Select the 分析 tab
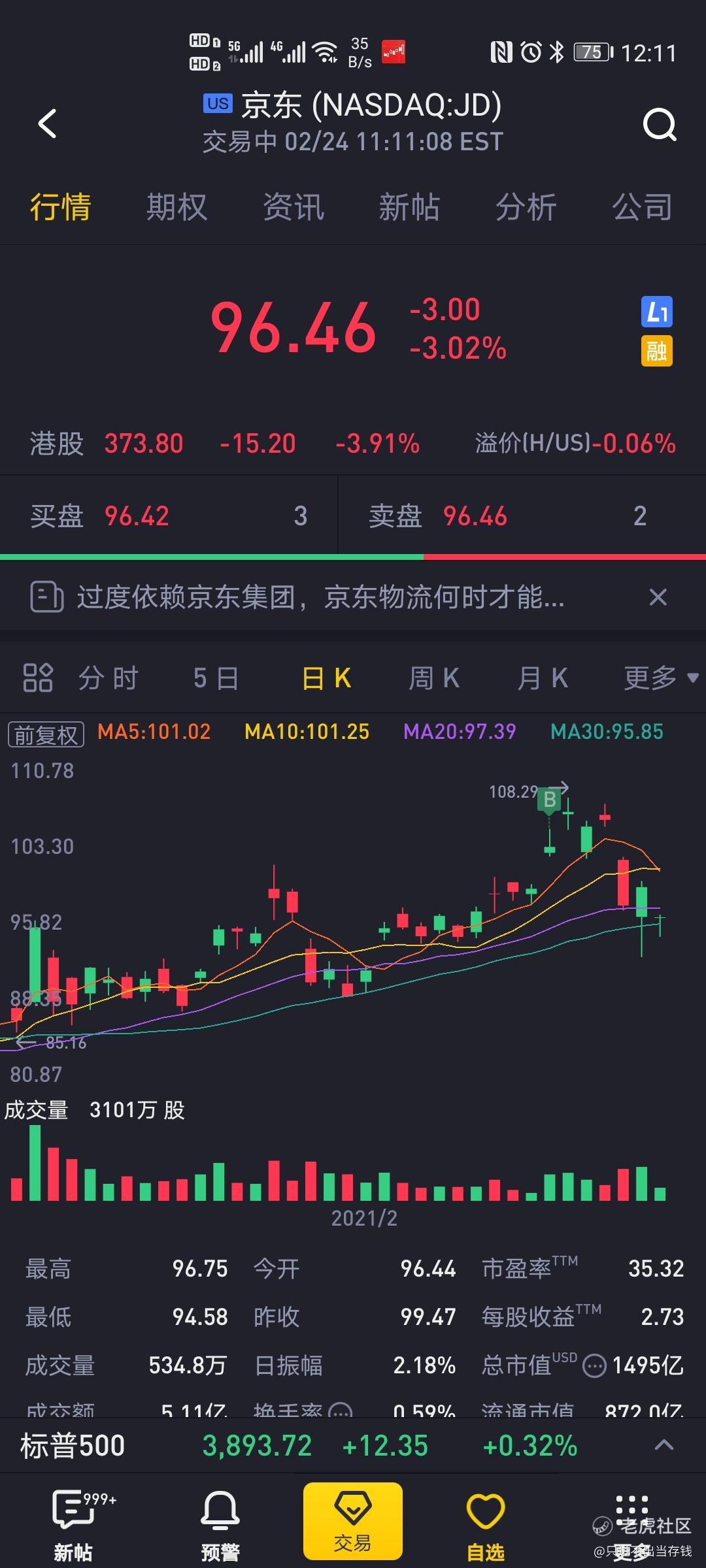The image size is (706, 1568). coord(526,207)
